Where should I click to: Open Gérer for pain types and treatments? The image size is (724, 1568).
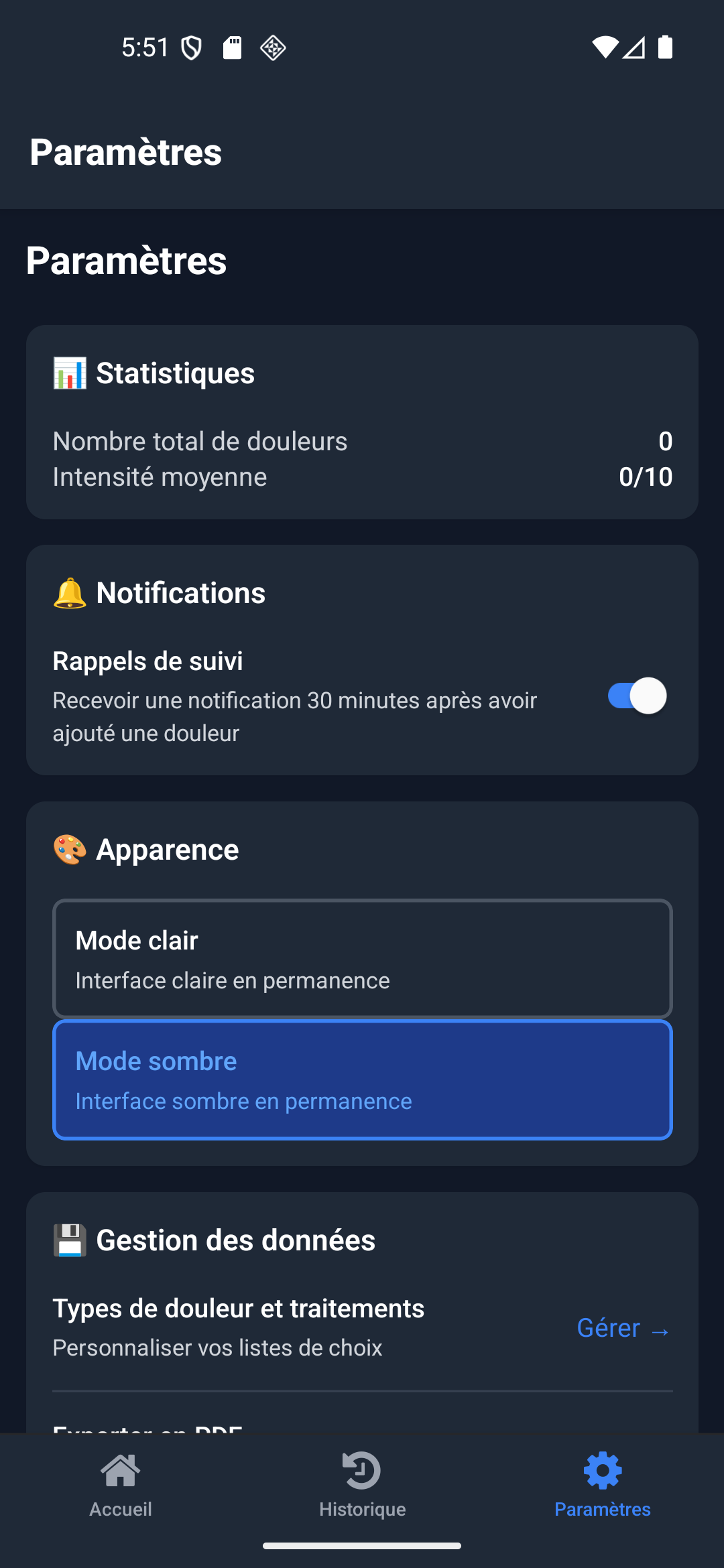click(623, 1328)
